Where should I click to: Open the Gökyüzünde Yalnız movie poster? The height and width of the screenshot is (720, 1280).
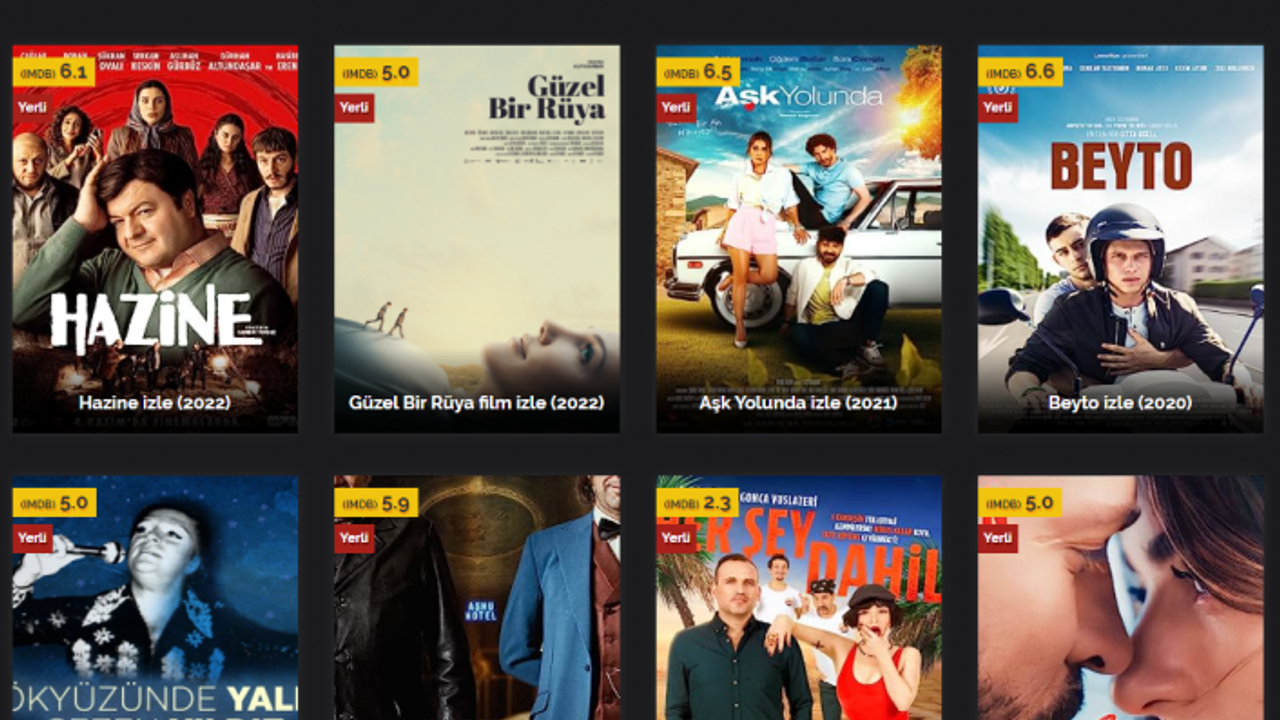tap(154, 600)
